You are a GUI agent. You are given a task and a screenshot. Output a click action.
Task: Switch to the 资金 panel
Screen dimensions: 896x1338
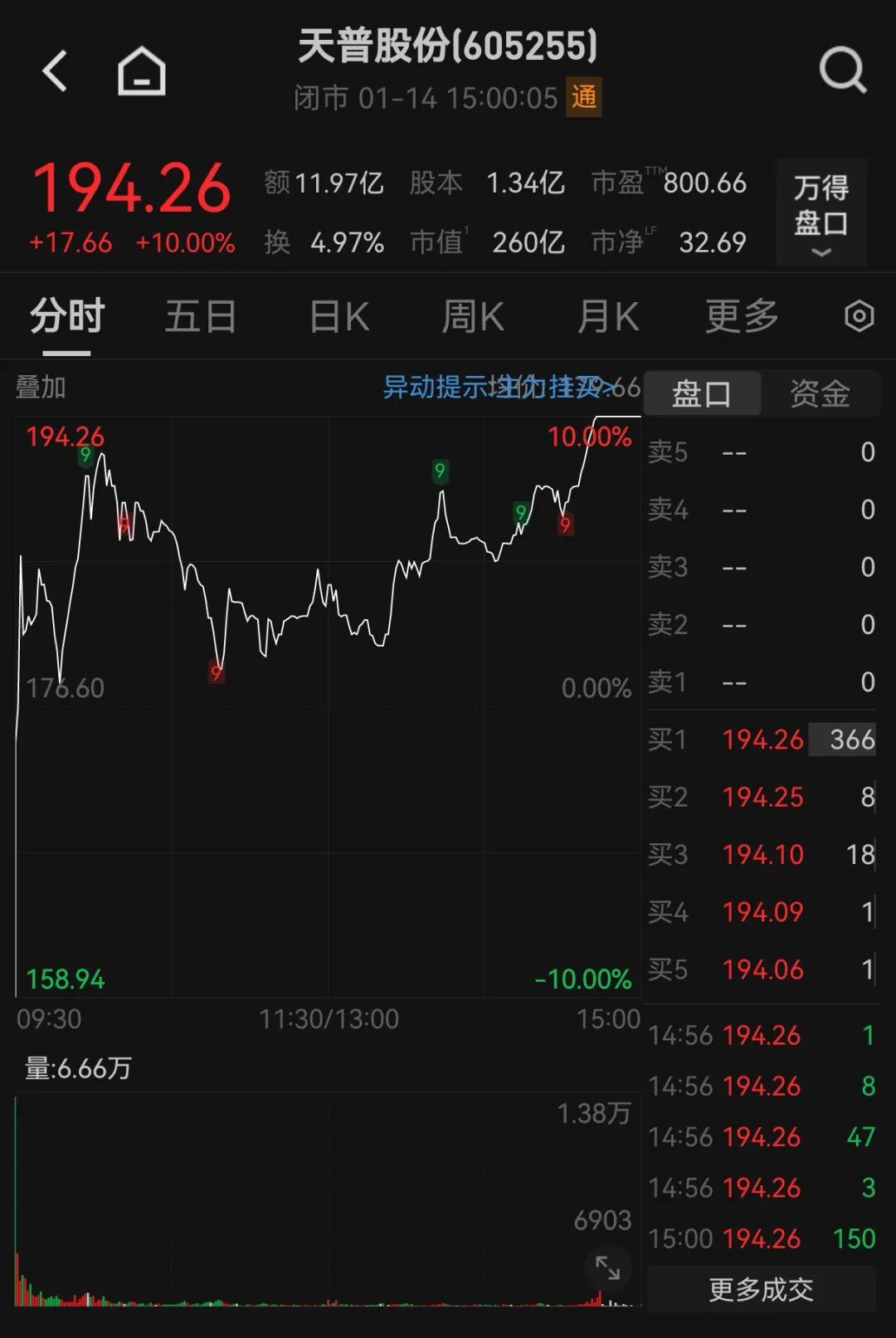tap(821, 393)
